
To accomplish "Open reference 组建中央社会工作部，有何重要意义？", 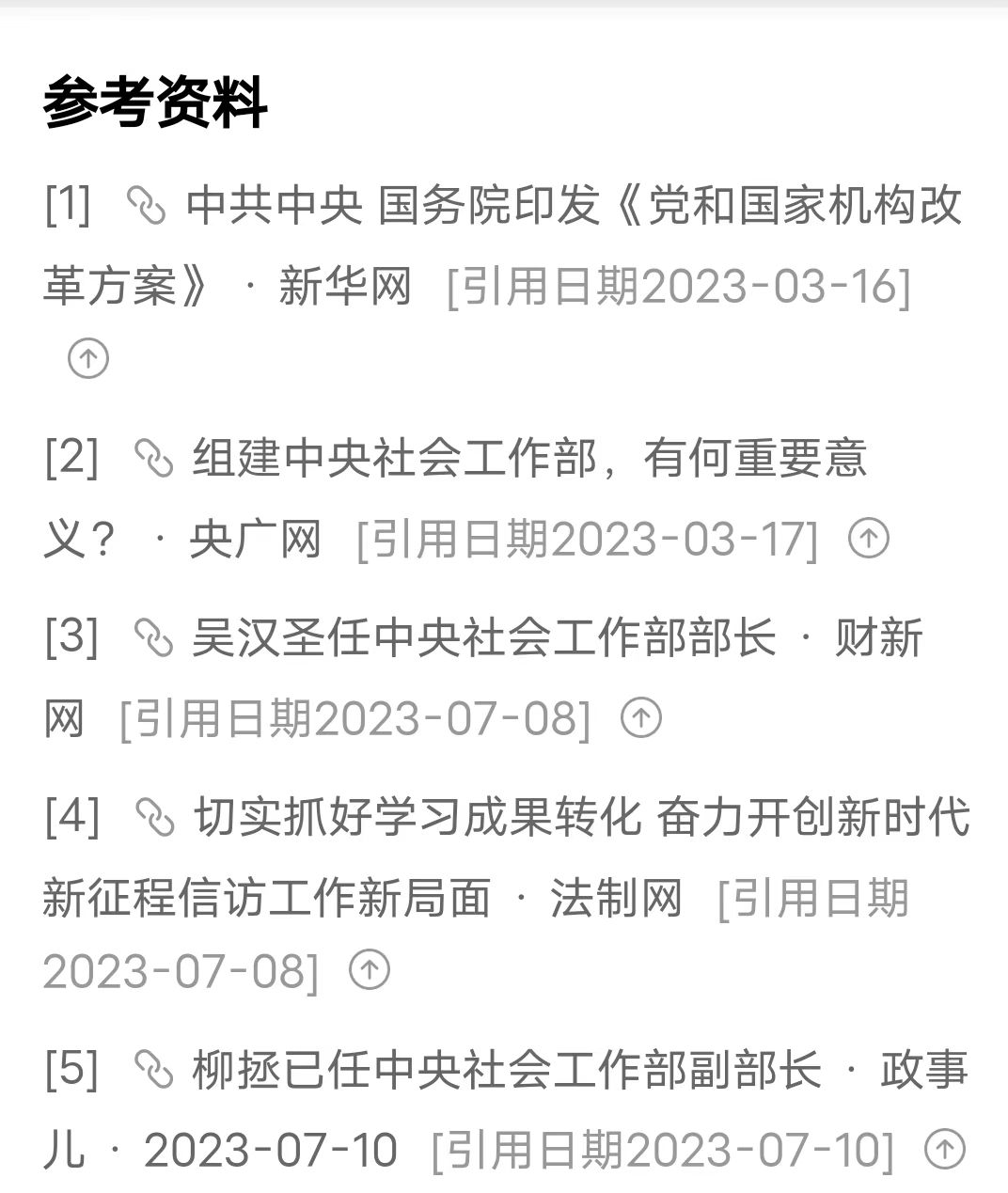I will (529, 459).
